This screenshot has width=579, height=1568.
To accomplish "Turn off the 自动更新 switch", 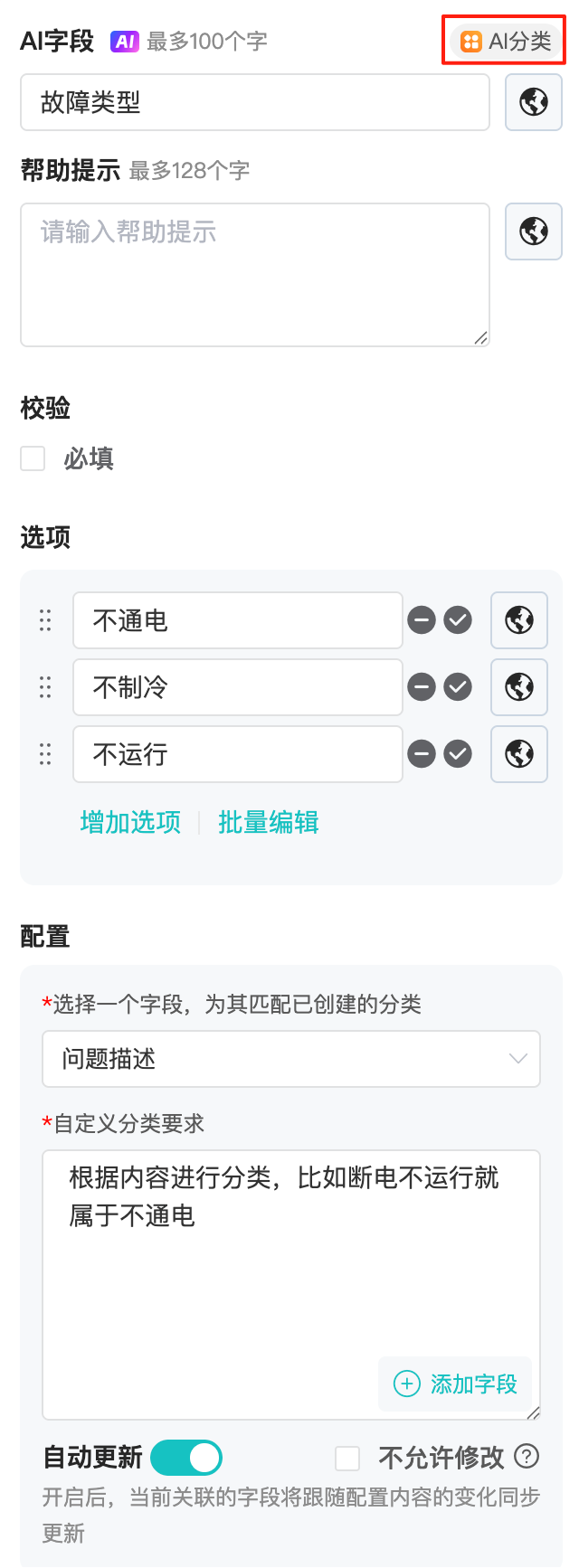I will 186,1458.
